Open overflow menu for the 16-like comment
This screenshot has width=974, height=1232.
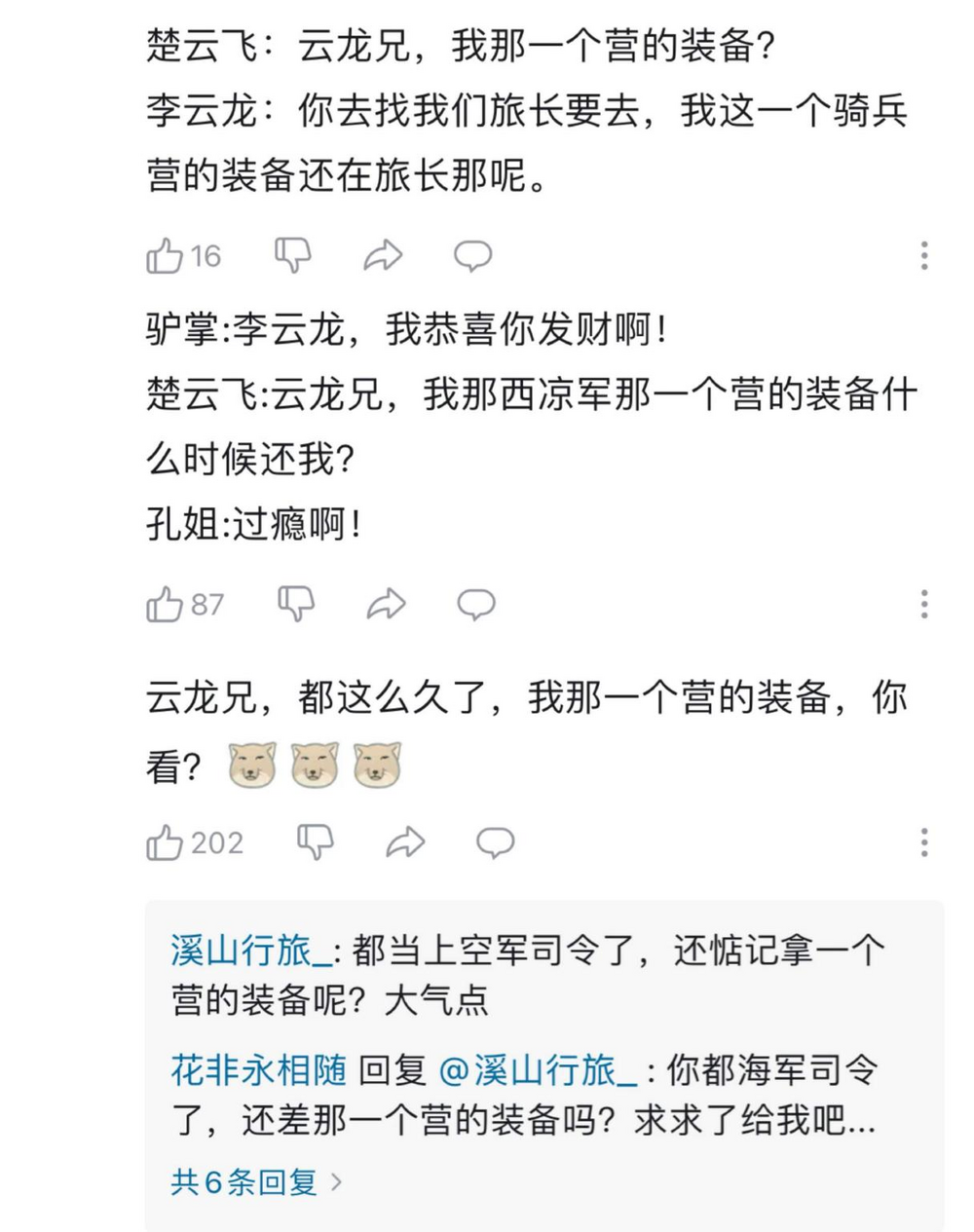[923, 255]
